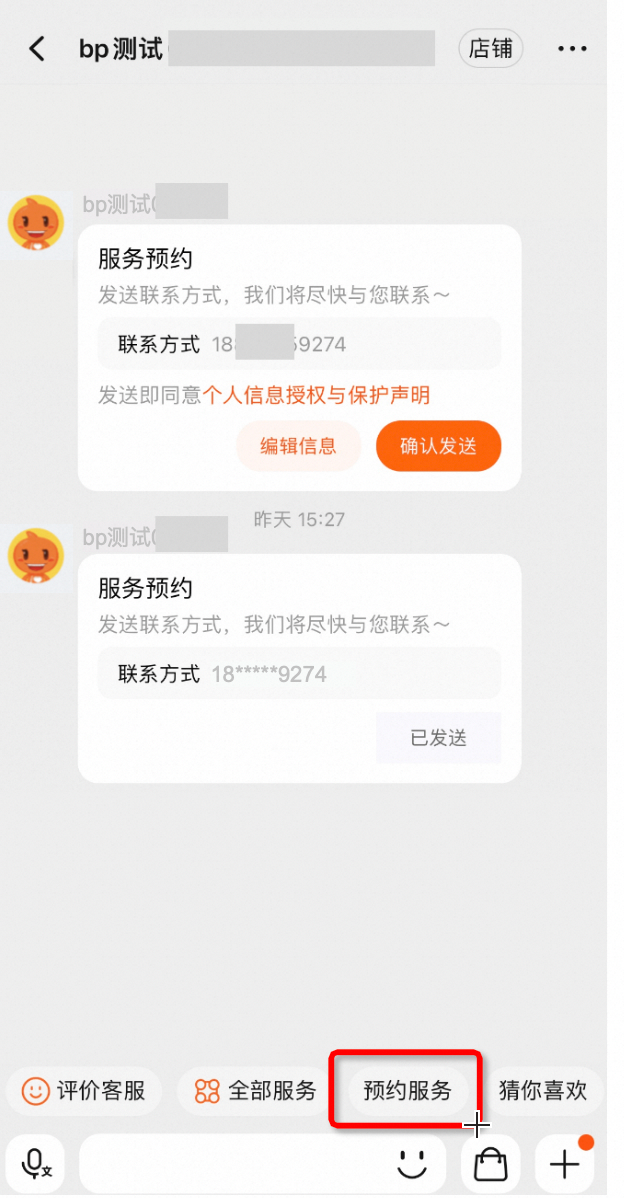Screen dimensions: 624x1198
Task: Go back using the top arrow
Action: [x=37, y=49]
